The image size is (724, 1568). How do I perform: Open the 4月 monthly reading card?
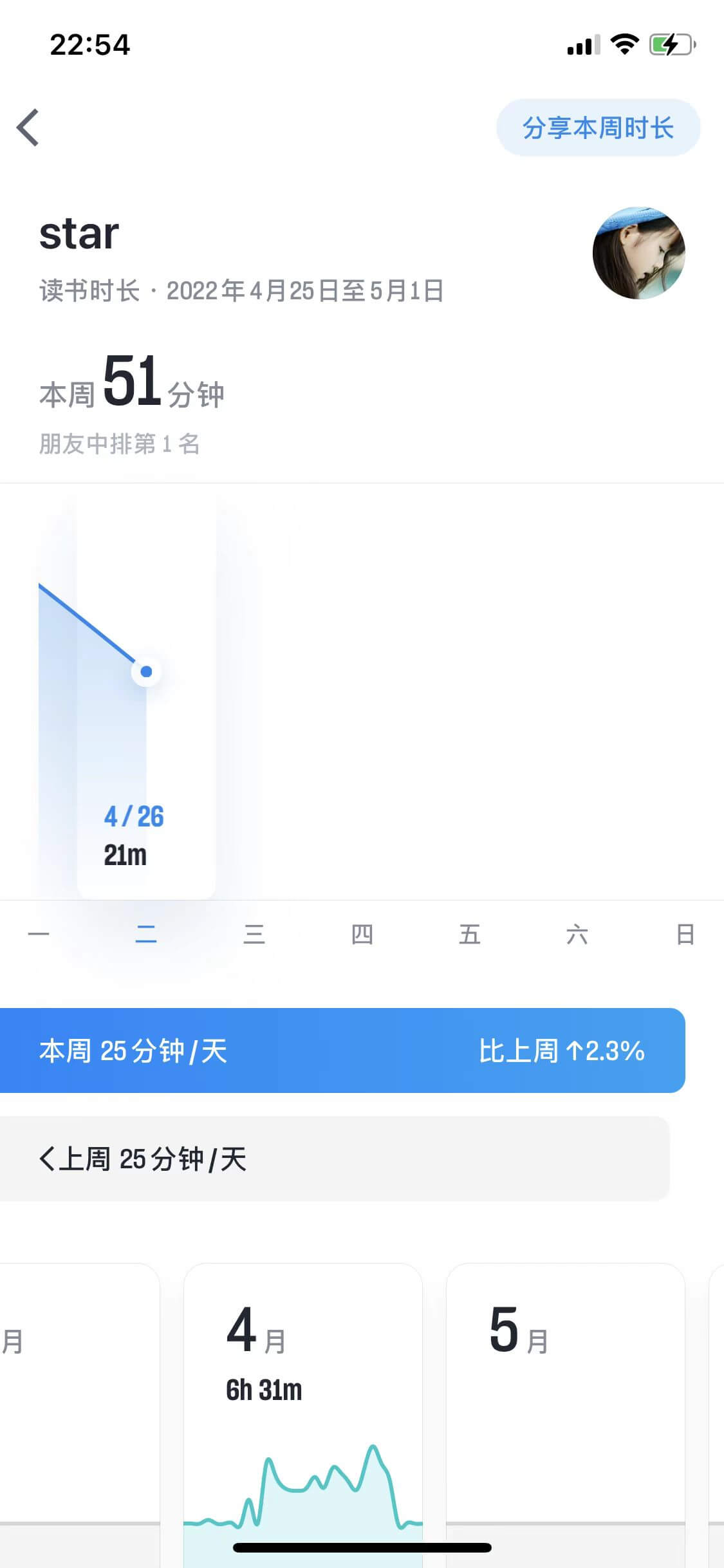point(302,1403)
